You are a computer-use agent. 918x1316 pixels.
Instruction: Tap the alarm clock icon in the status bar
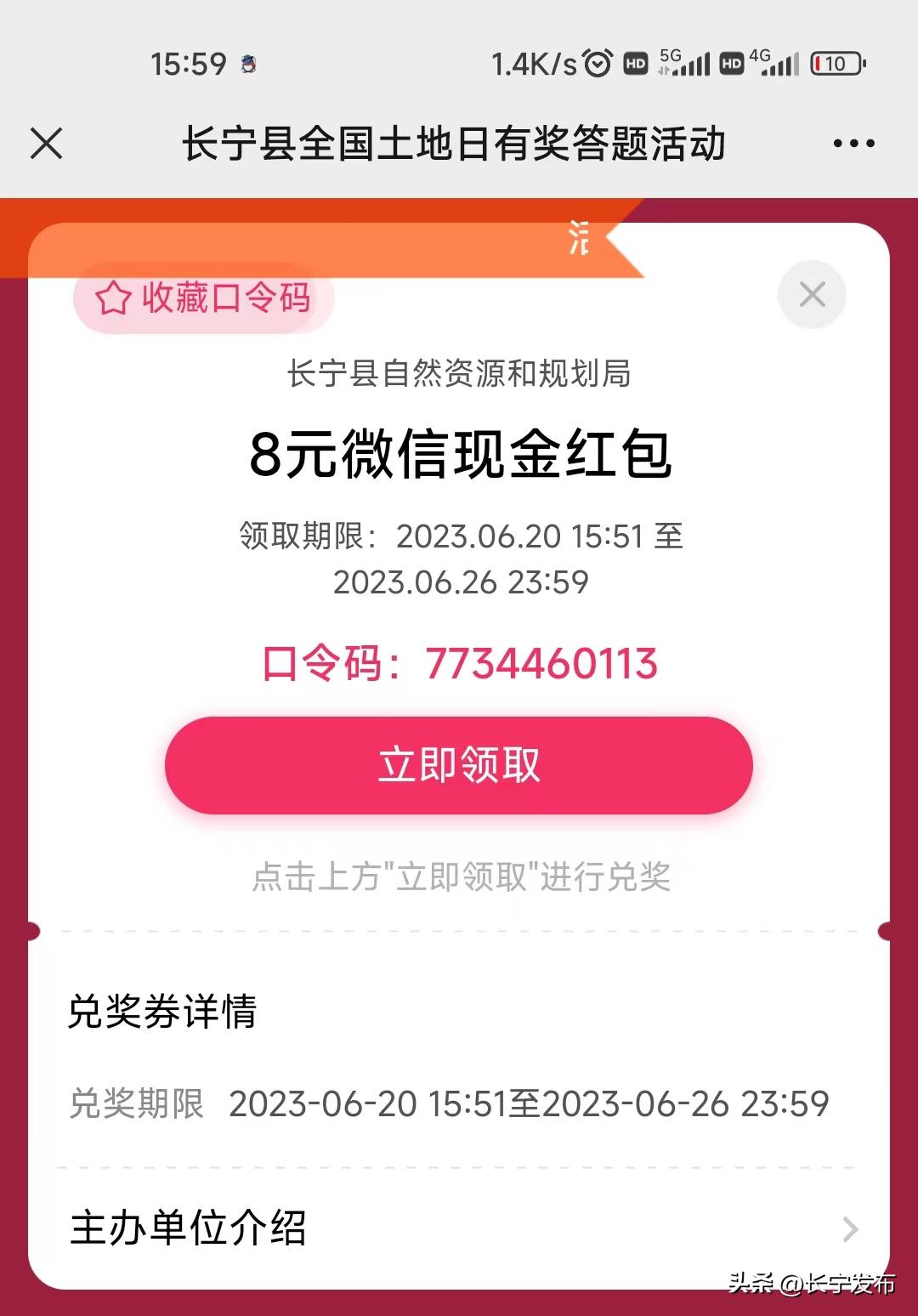point(598,63)
